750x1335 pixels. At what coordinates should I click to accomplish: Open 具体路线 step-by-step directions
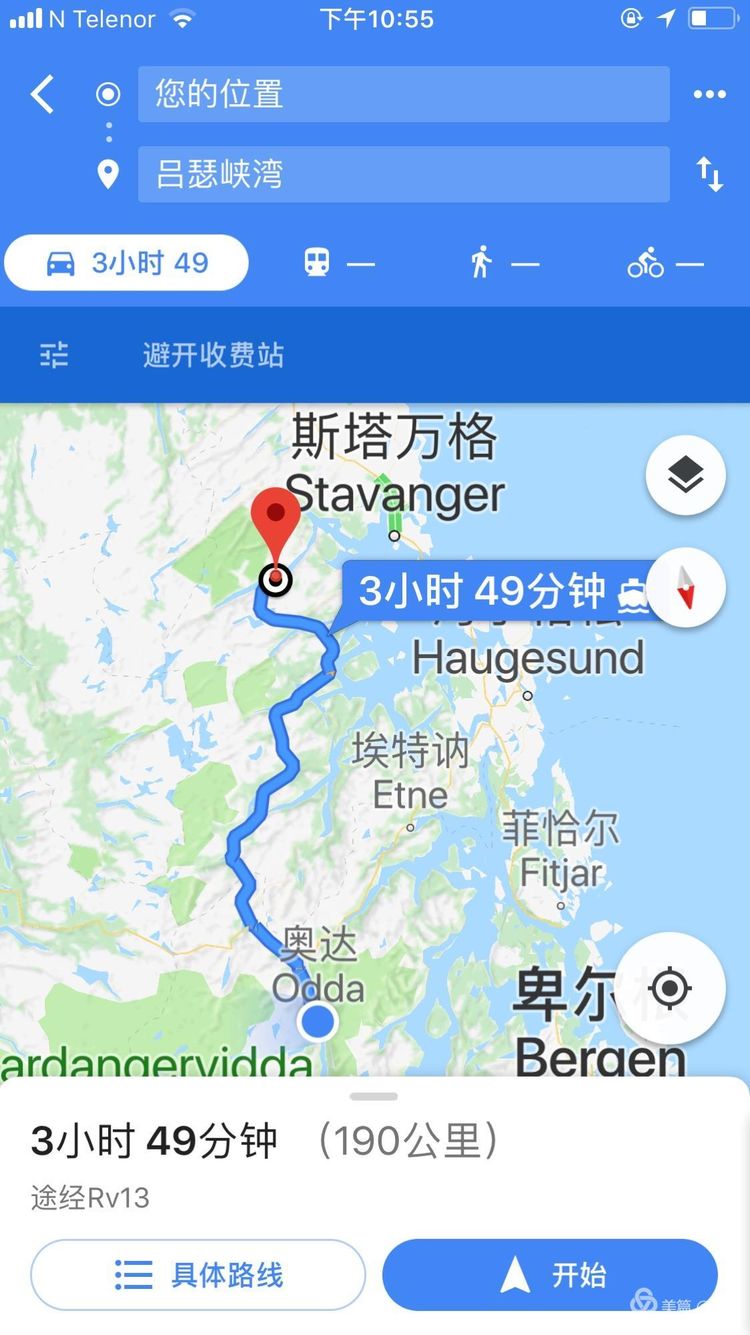pos(198,1275)
